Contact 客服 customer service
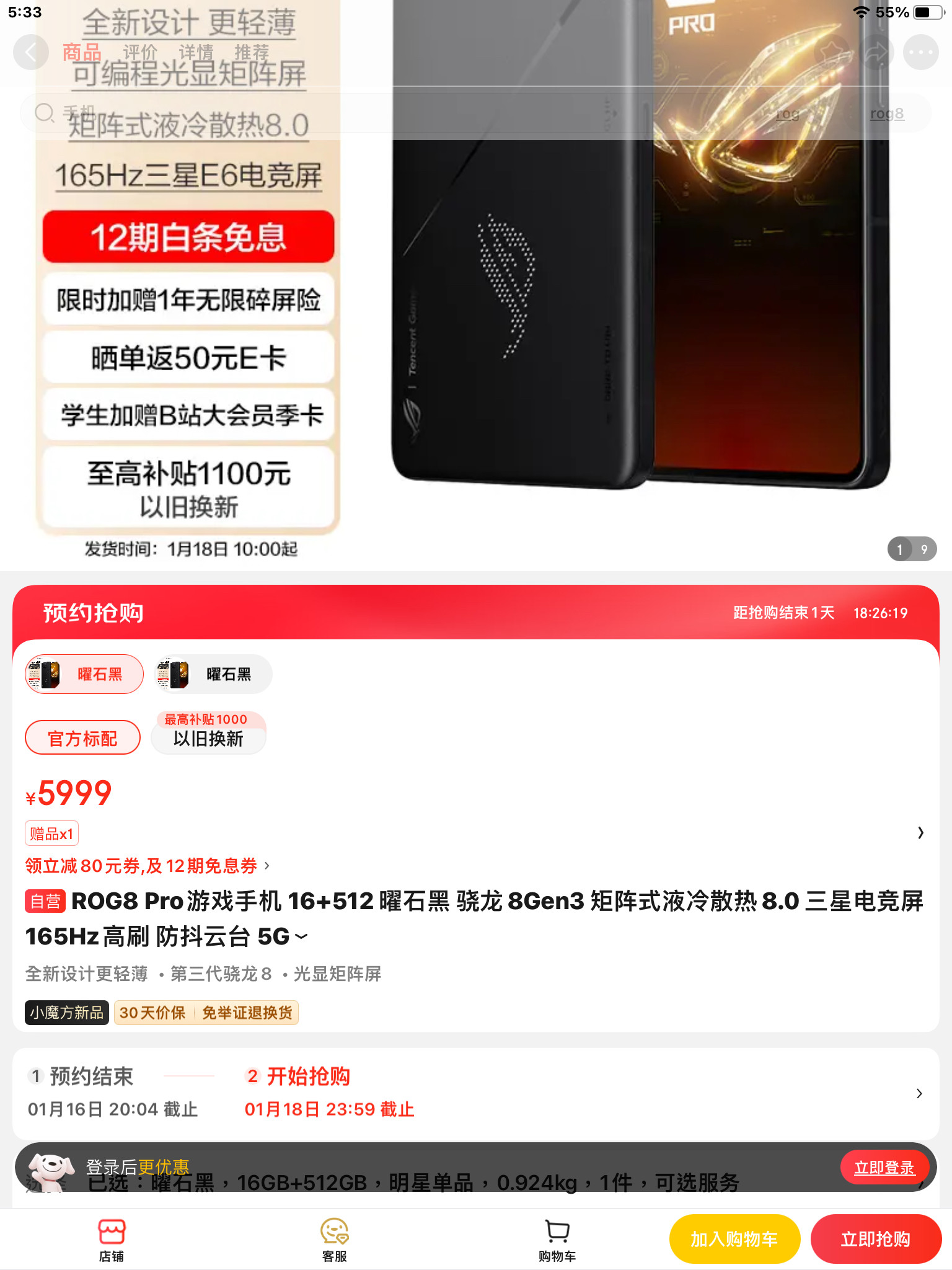The width and height of the screenshot is (952, 1270). (x=334, y=1239)
